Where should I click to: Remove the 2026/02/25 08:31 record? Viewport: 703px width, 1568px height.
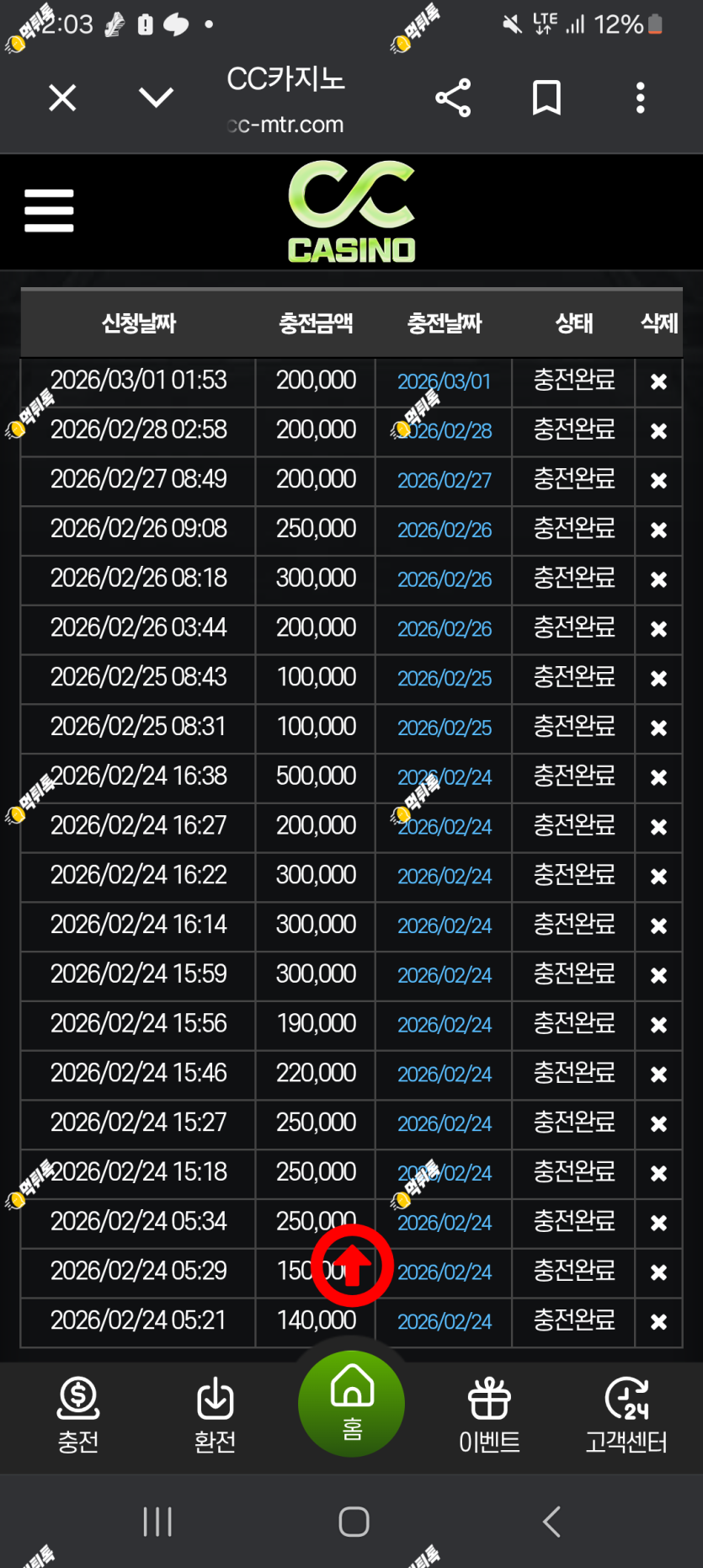[658, 728]
